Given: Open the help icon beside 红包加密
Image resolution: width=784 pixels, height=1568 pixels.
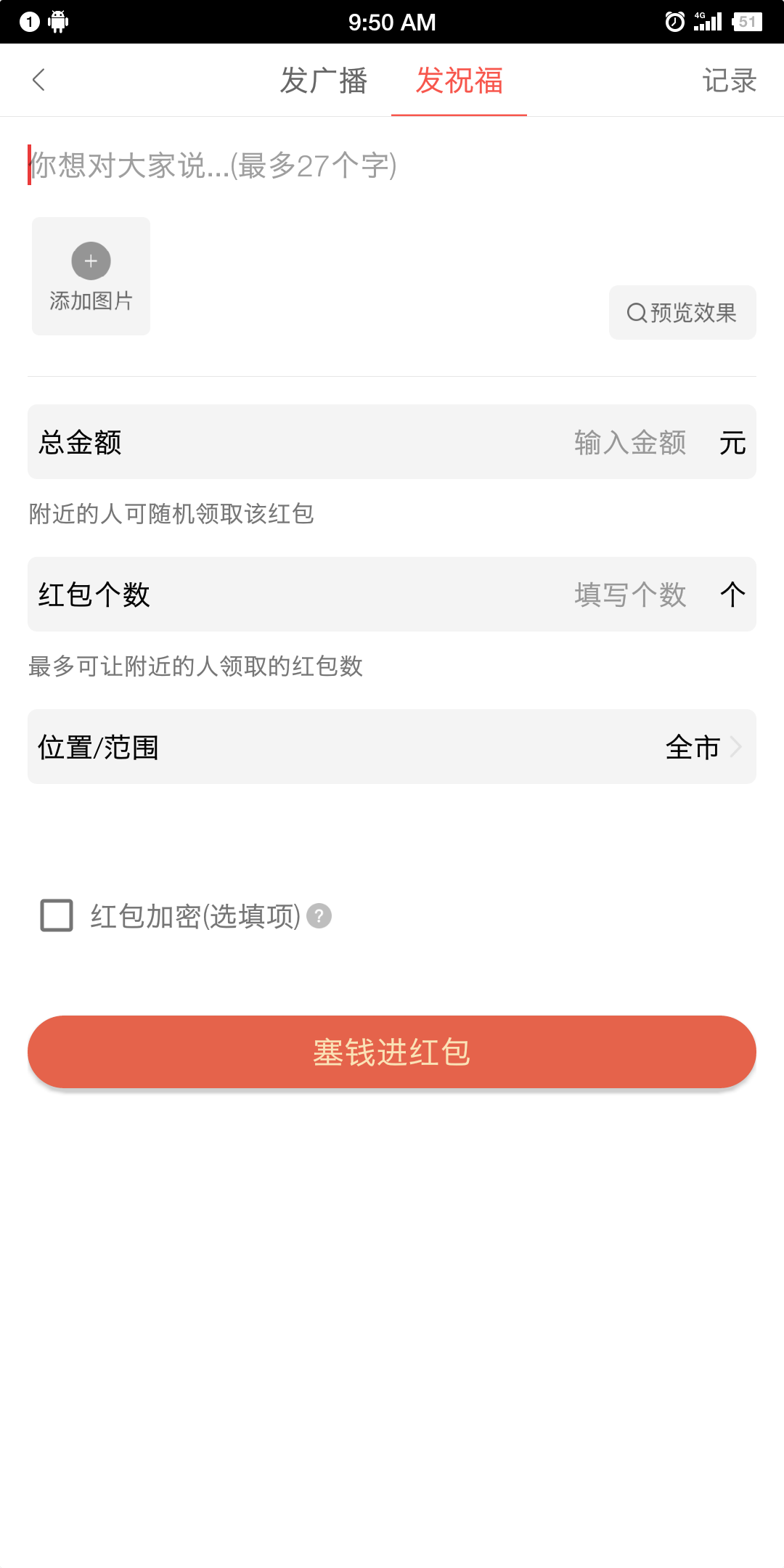Looking at the screenshot, I should tap(319, 916).
